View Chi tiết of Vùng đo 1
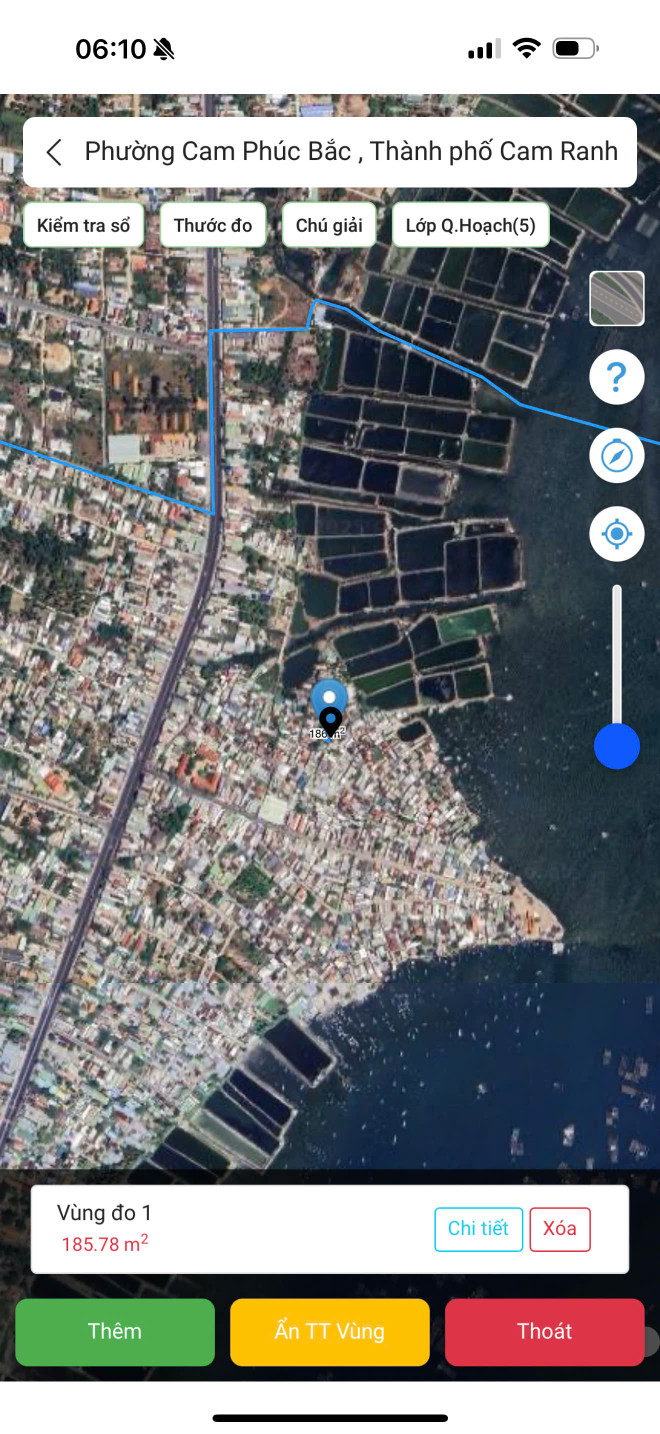Viewport: 660px width, 1434px height. [478, 1229]
